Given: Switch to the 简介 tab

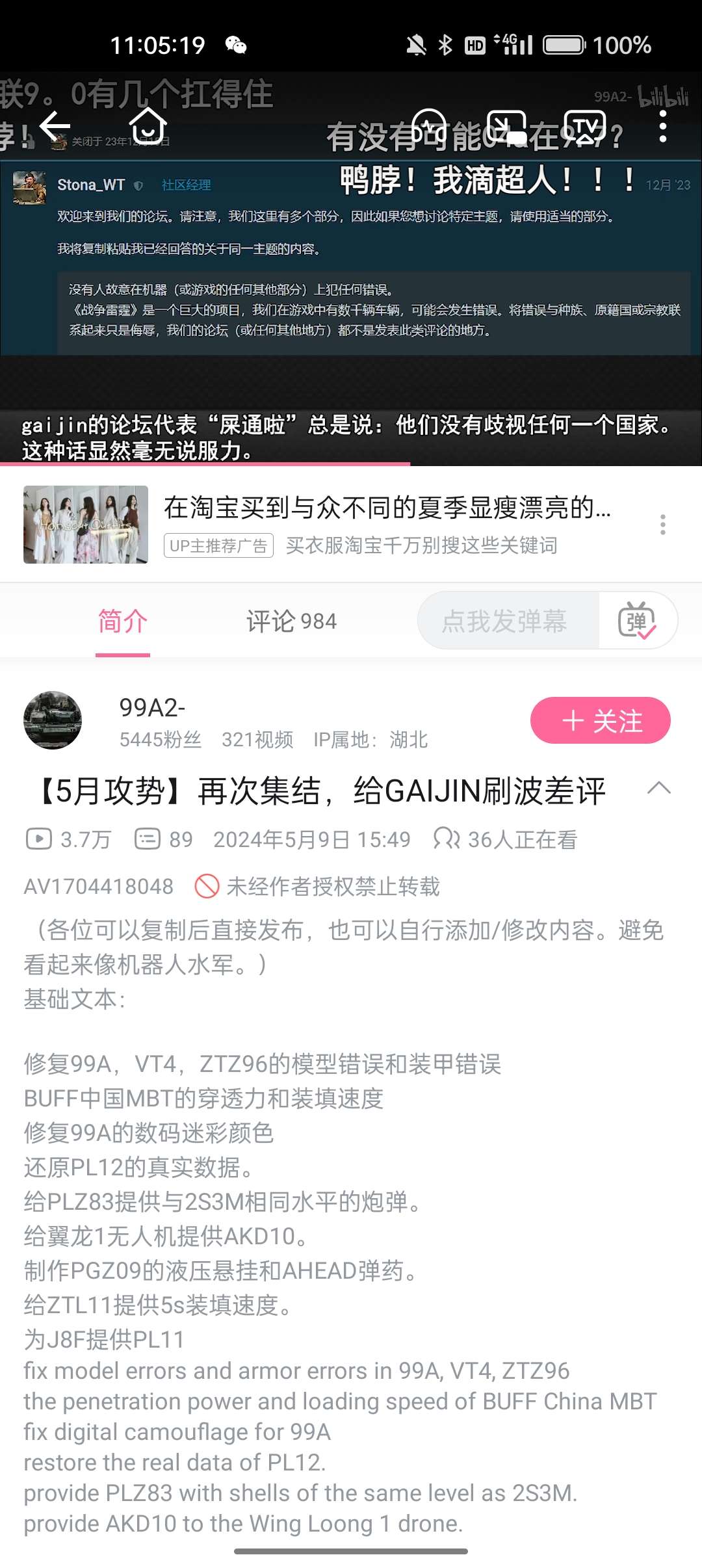Looking at the screenshot, I should (x=123, y=621).
